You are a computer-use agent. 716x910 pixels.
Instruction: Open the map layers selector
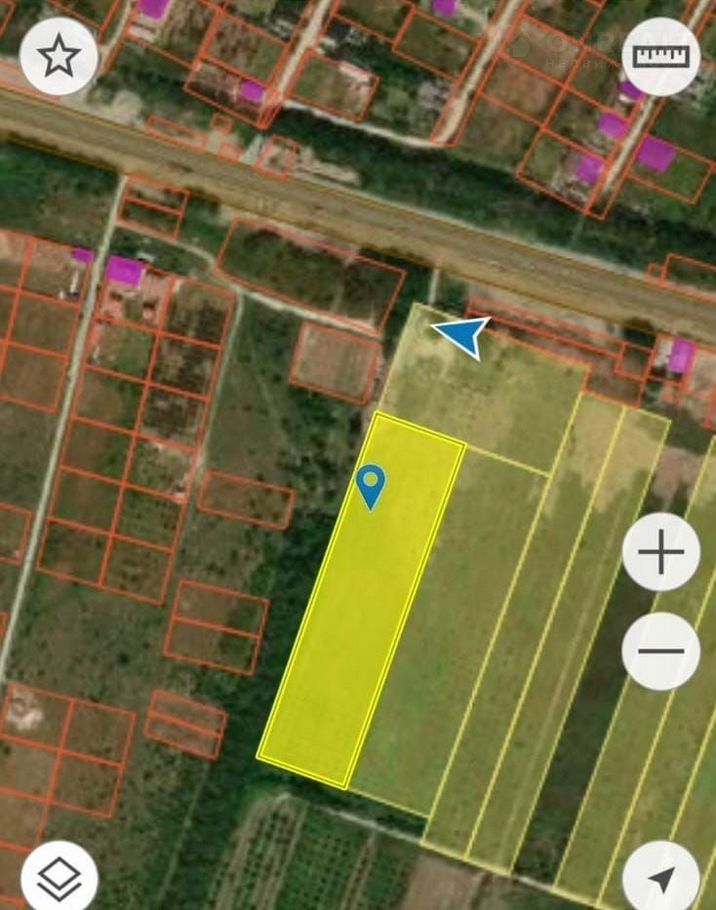pyautogui.click(x=59, y=878)
